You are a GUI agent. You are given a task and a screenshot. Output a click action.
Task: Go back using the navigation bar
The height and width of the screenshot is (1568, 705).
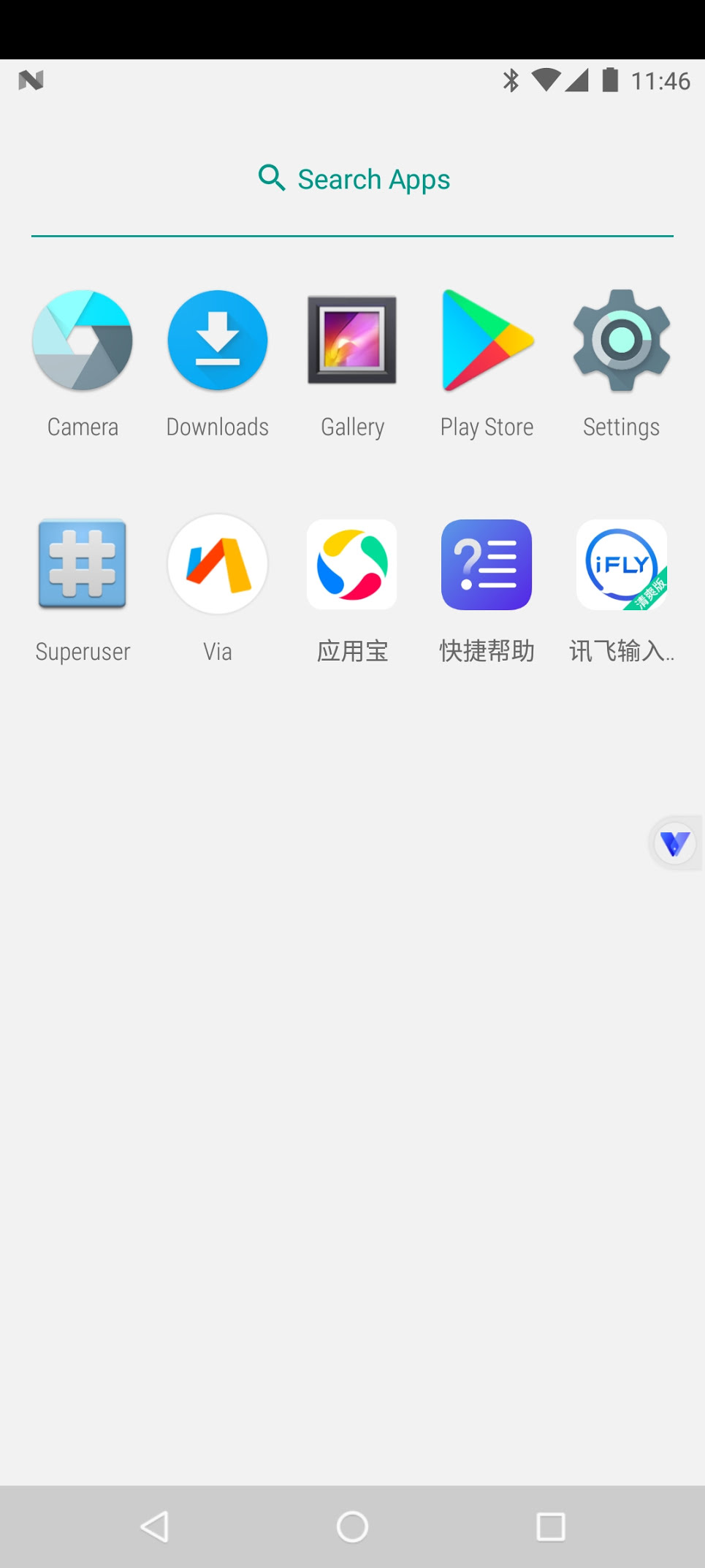(x=155, y=1526)
